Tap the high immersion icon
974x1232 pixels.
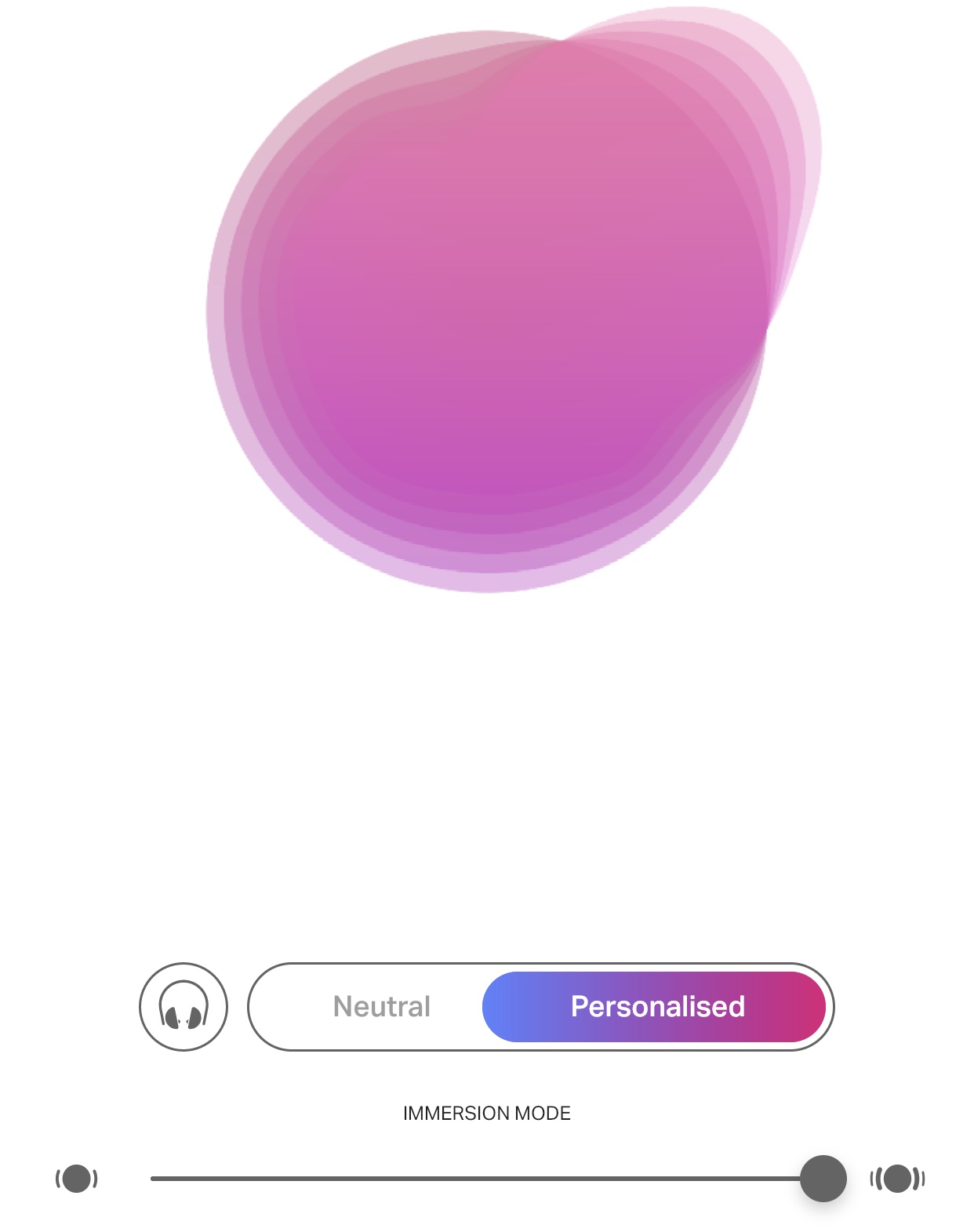pos(897,1178)
